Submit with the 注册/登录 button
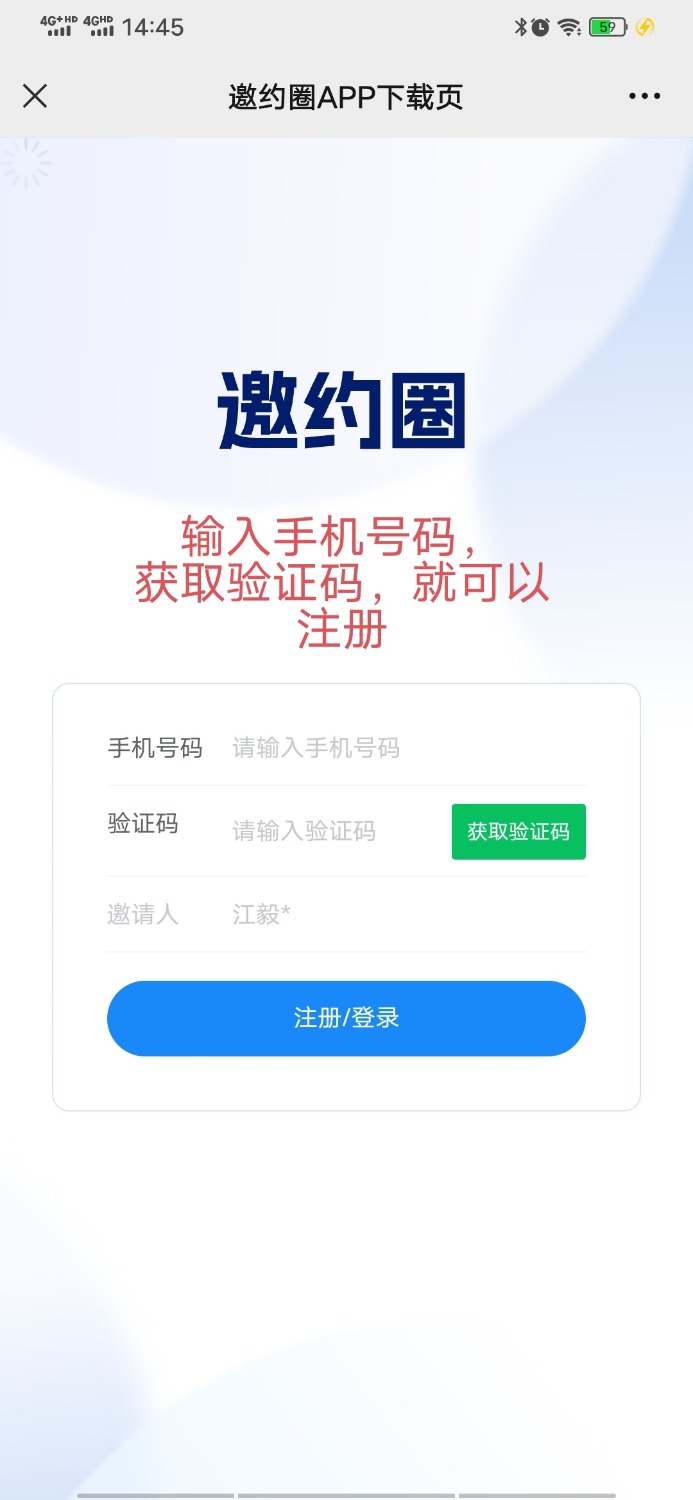 [x=346, y=1018]
